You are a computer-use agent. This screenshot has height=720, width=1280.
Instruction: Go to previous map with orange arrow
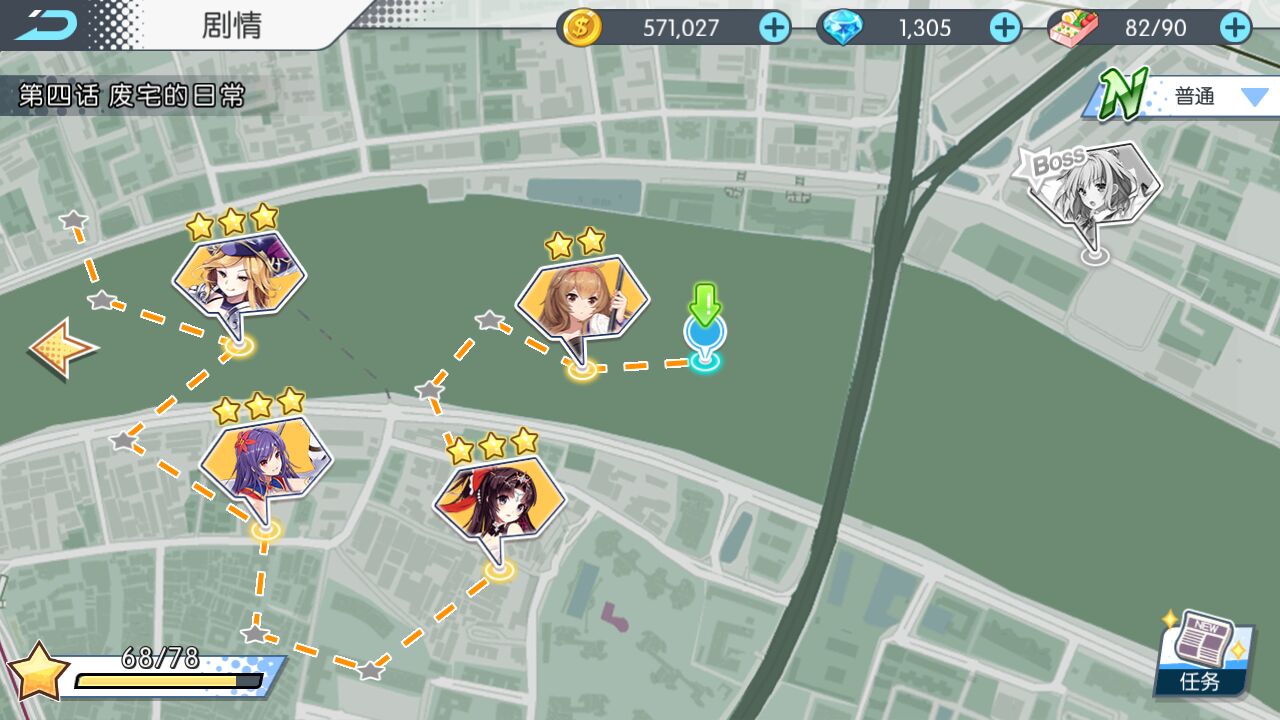tap(62, 348)
